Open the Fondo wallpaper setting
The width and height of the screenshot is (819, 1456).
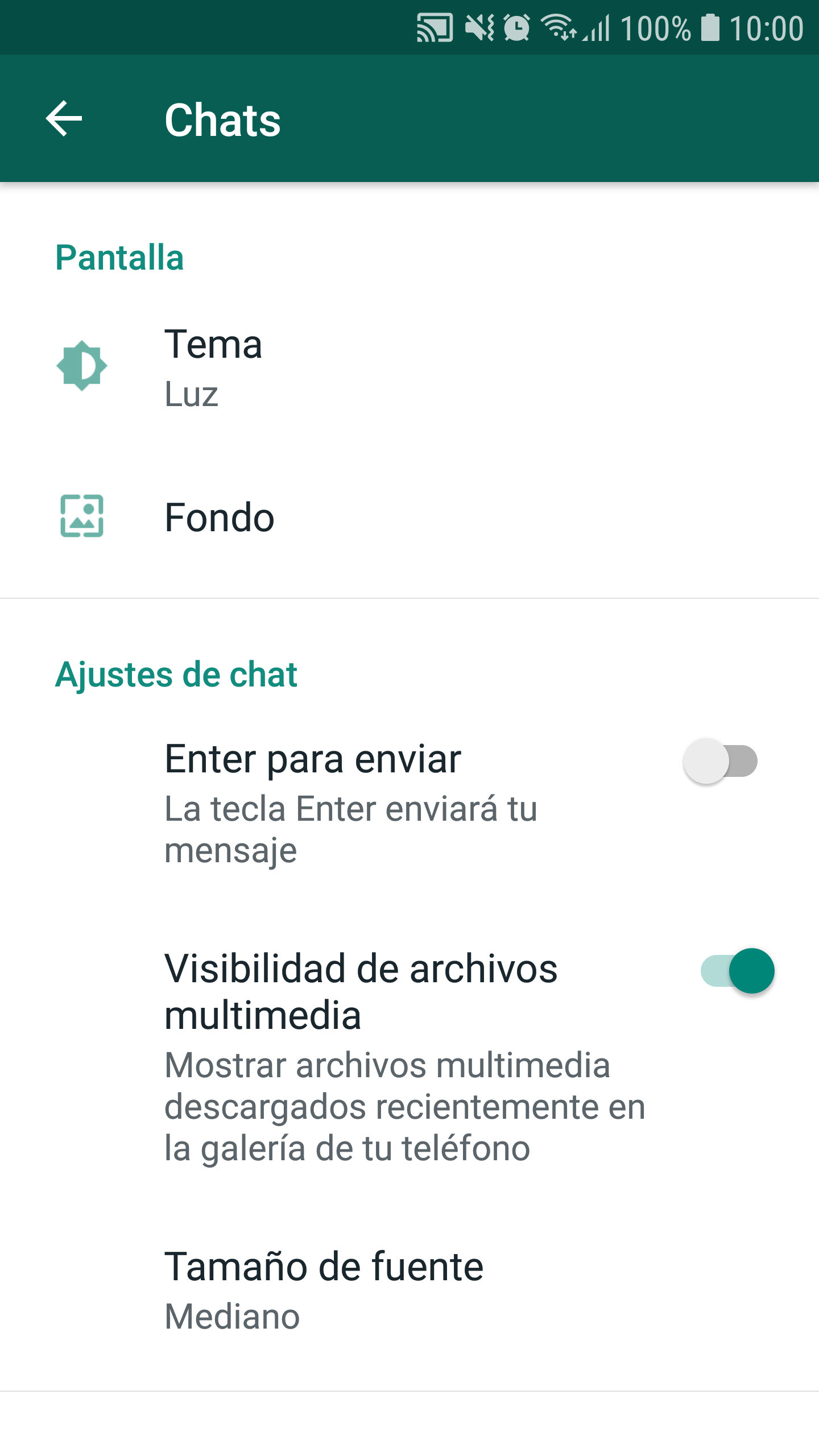point(220,517)
